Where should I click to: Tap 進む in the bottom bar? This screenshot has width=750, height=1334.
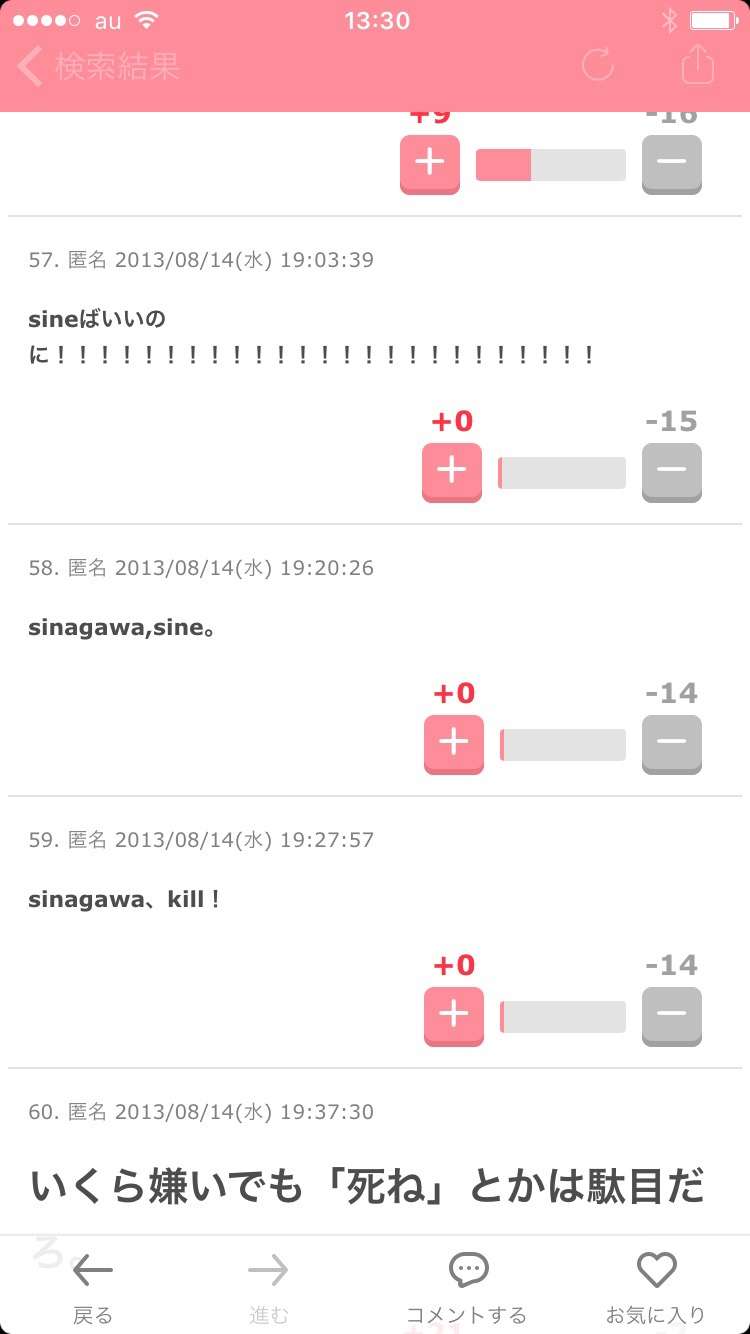click(268, 1288)
